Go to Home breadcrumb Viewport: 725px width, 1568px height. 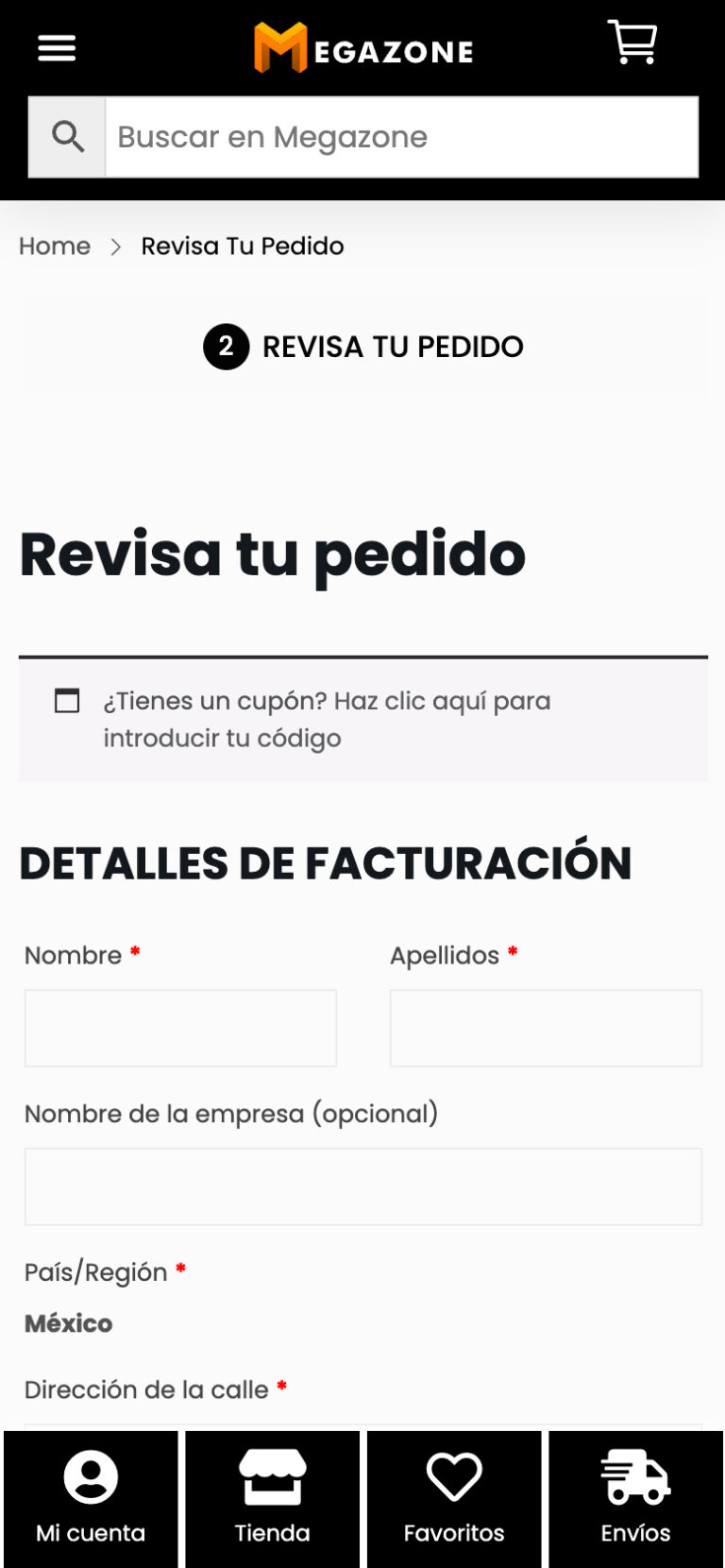click(55, 246)
